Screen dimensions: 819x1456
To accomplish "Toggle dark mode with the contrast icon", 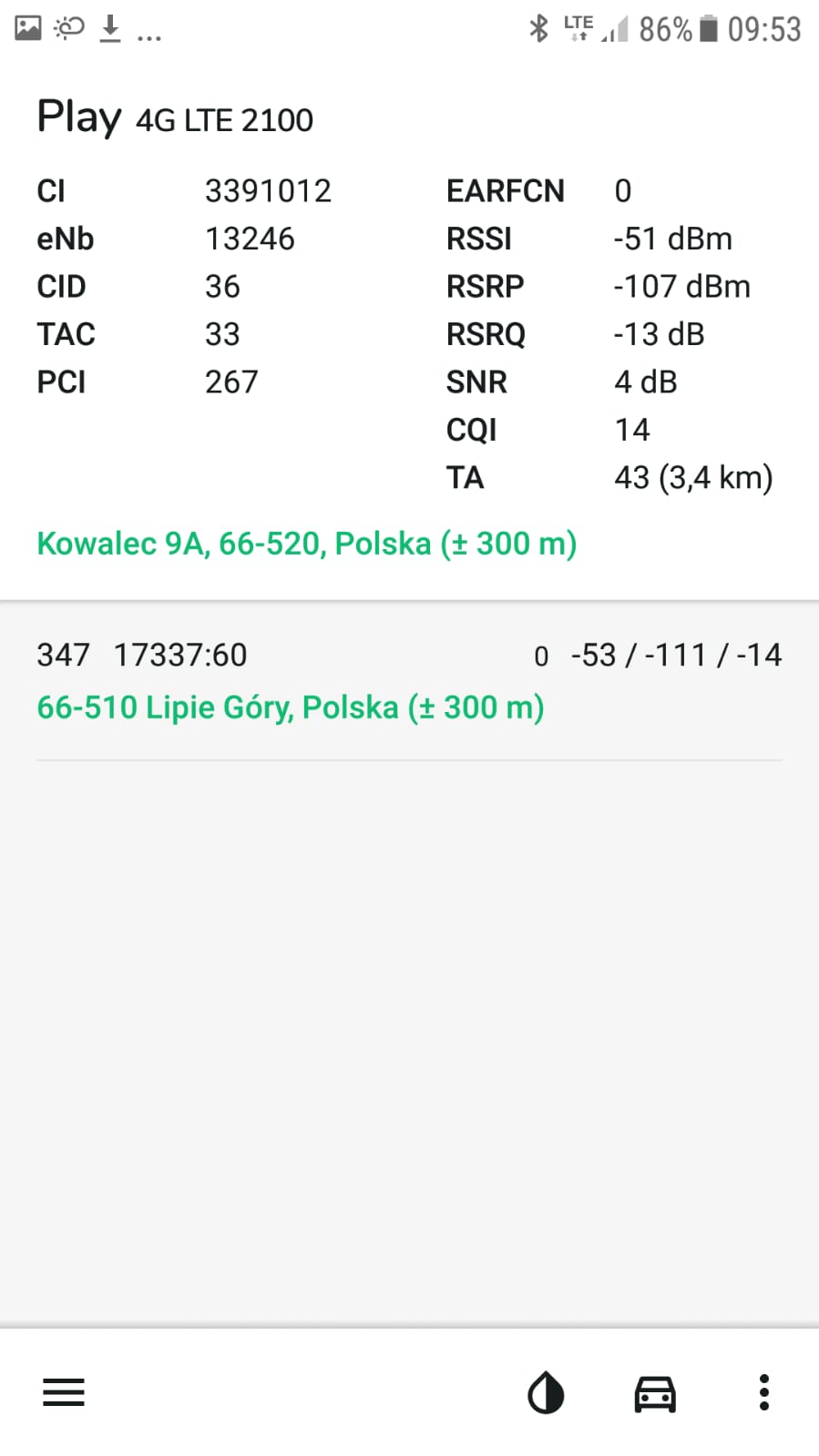I will click(546, 1391).
